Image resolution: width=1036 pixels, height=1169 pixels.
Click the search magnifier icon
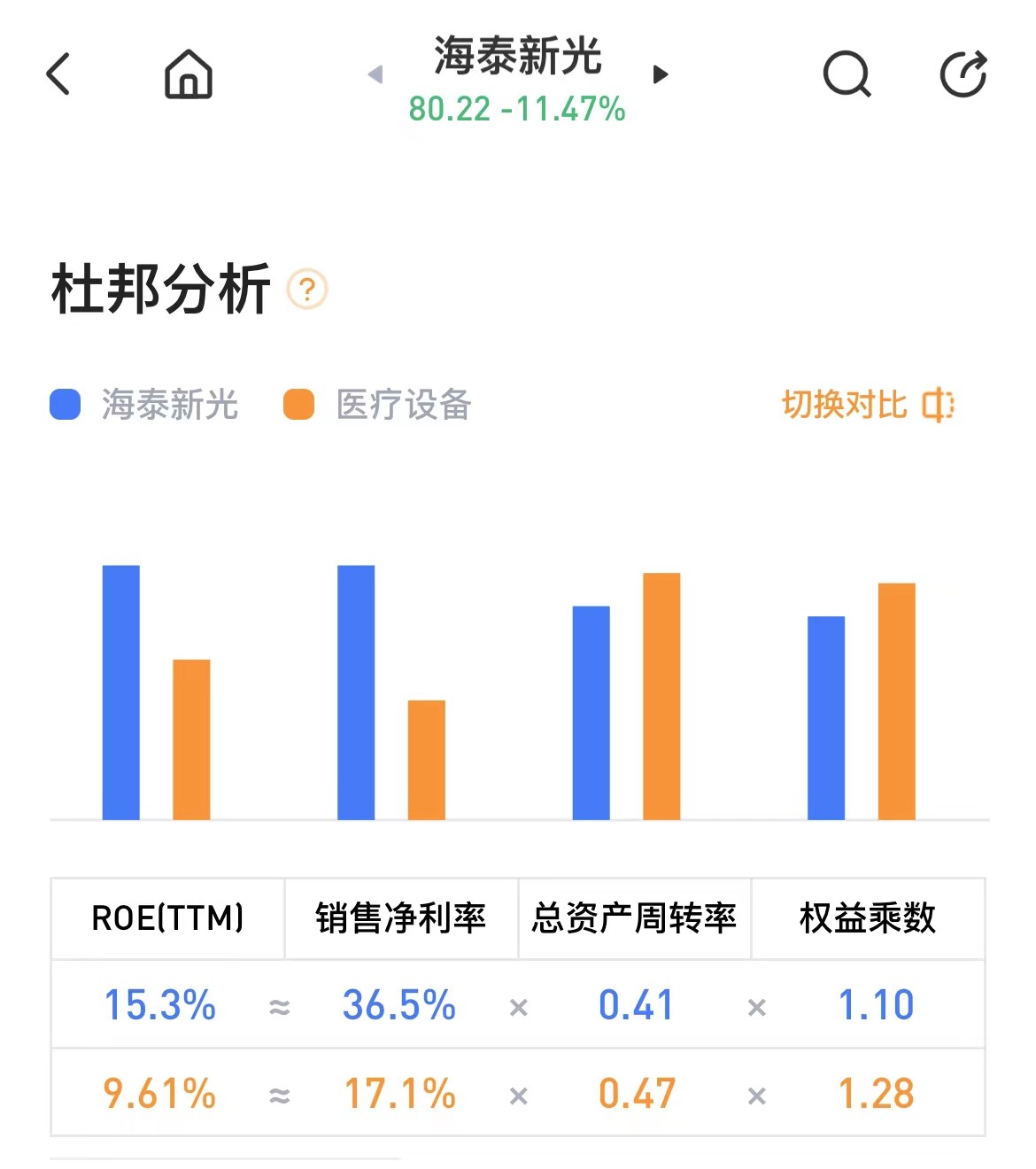pyautogui.click(x=846, y=74)
